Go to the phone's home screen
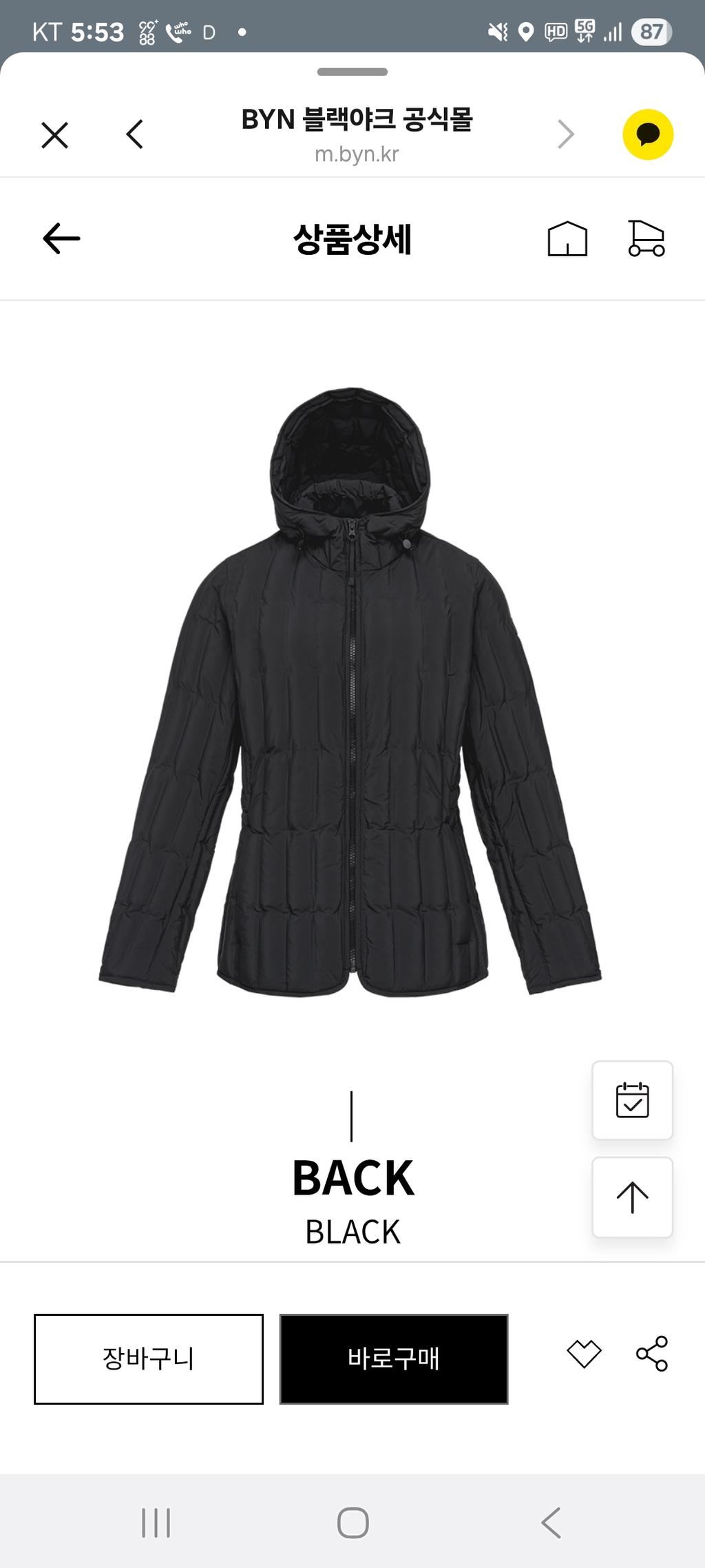705x1568 pixels. [352, 1523]
